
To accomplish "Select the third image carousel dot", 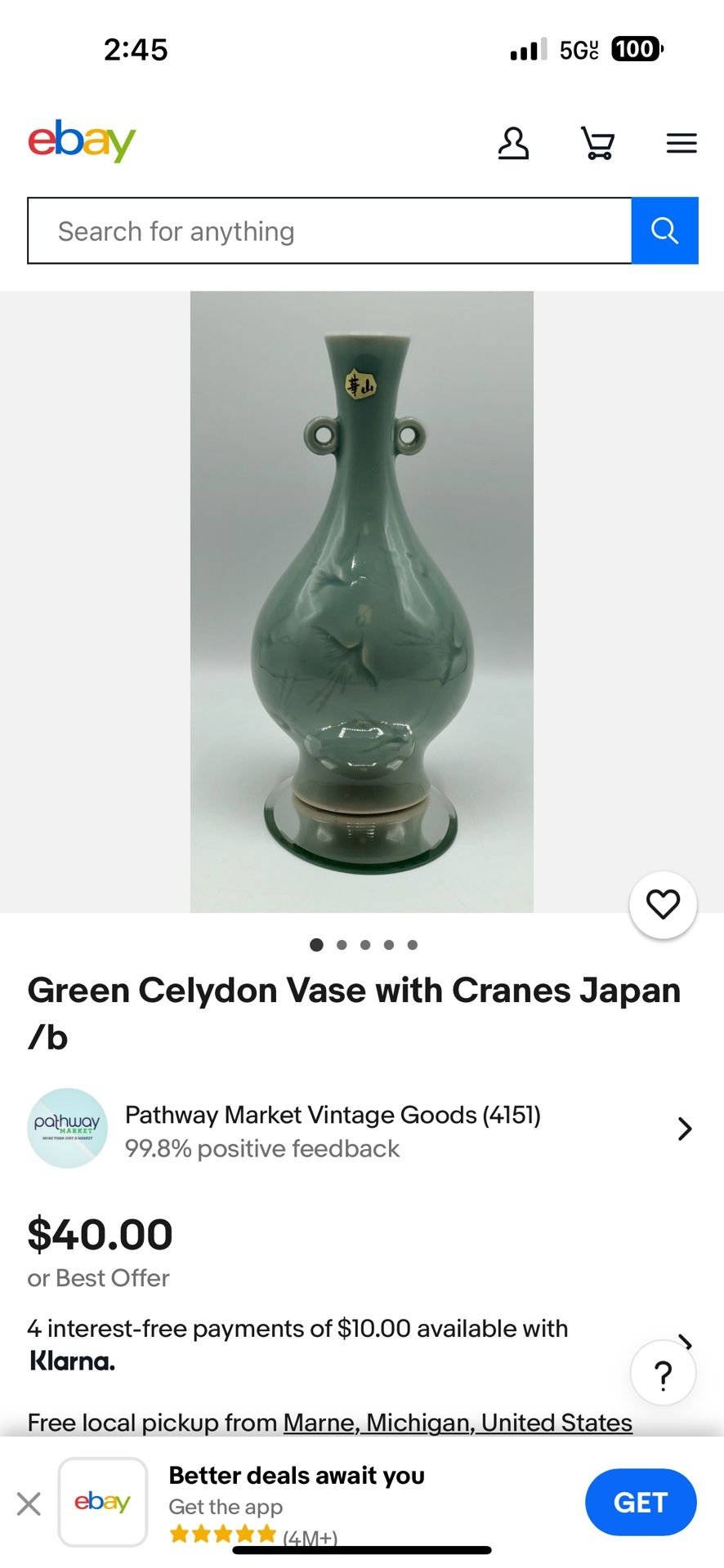I will coord(364,945).
